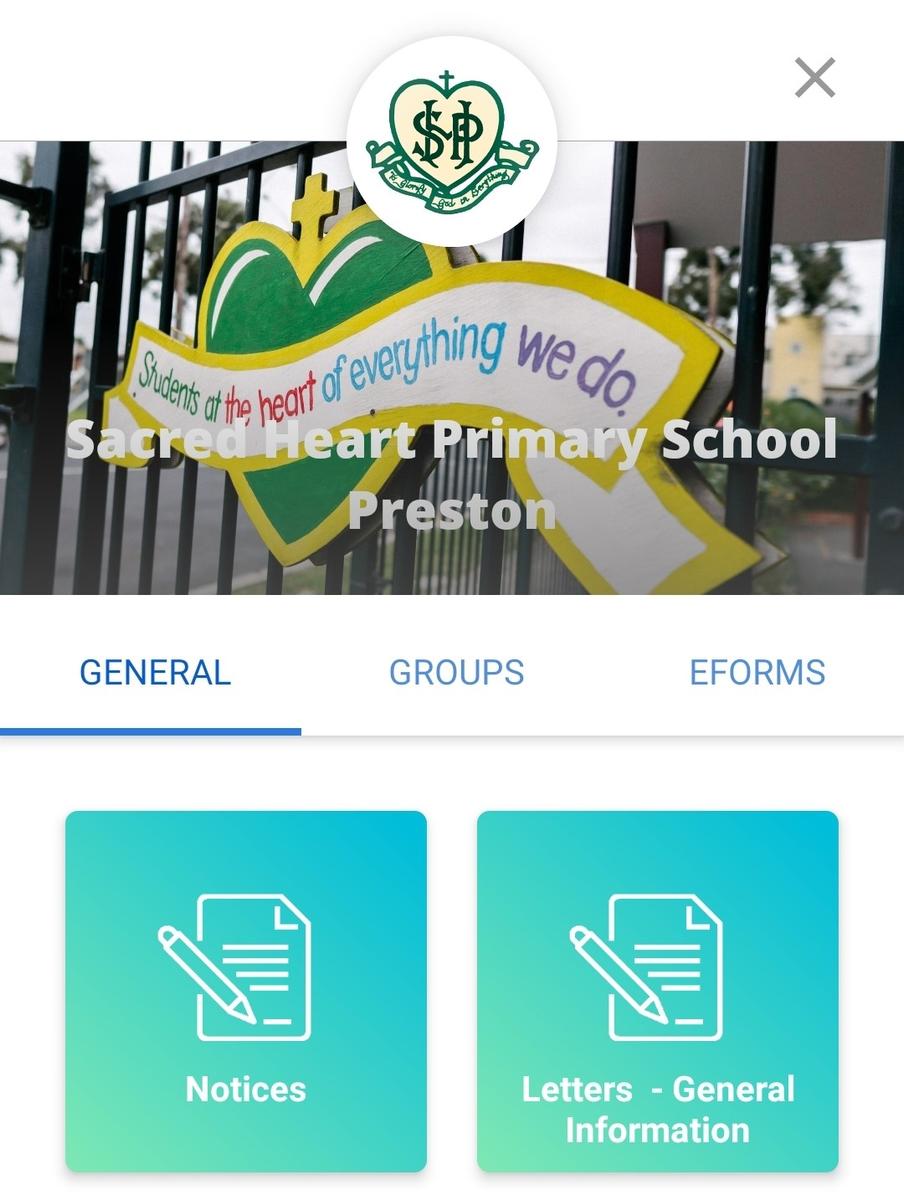Close the school page
The width and height of the screenshot is (904, 1200).
(x=815, y=77)
